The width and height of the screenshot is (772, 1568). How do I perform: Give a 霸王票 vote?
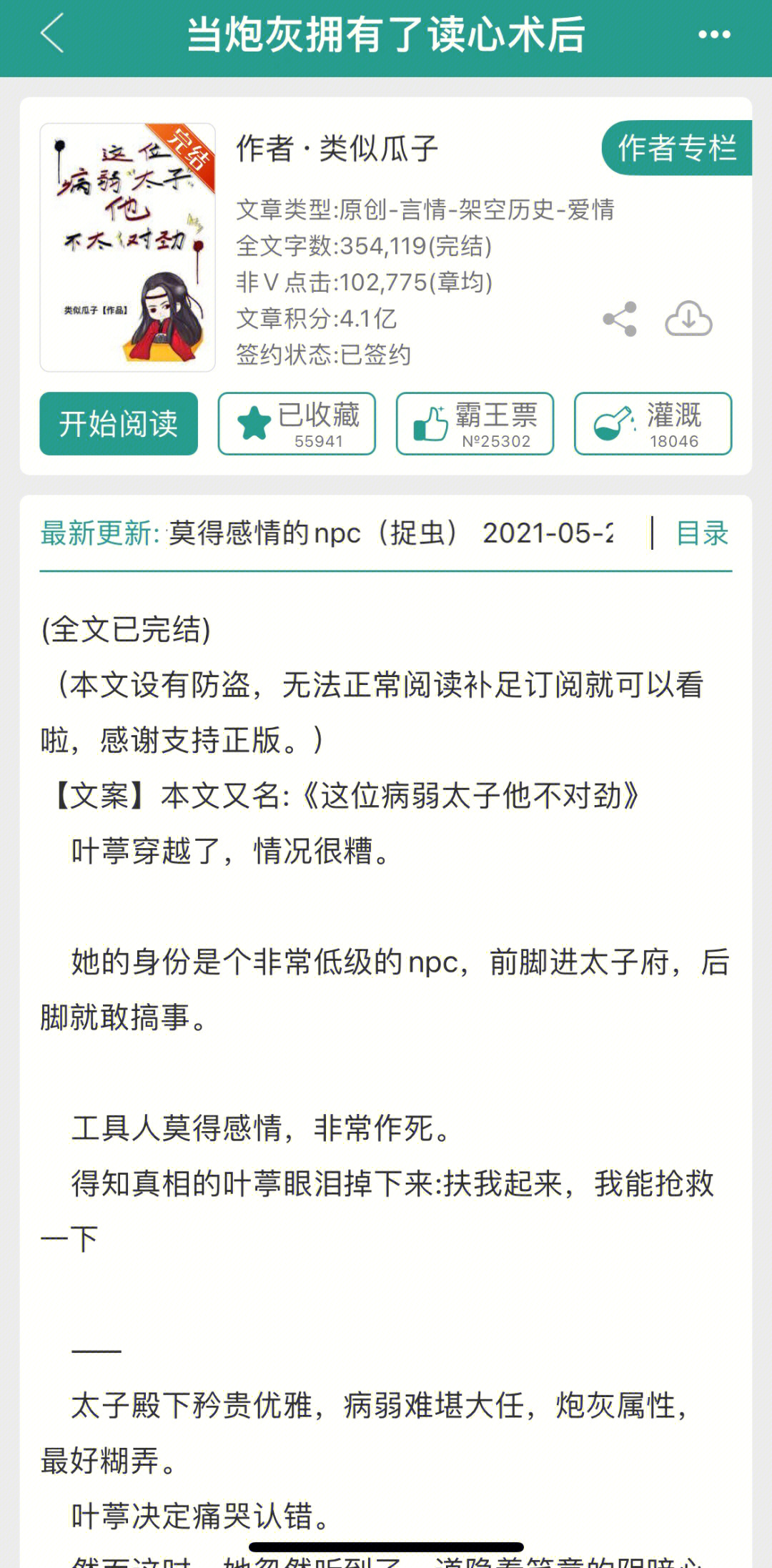click(x=475, y=424)
